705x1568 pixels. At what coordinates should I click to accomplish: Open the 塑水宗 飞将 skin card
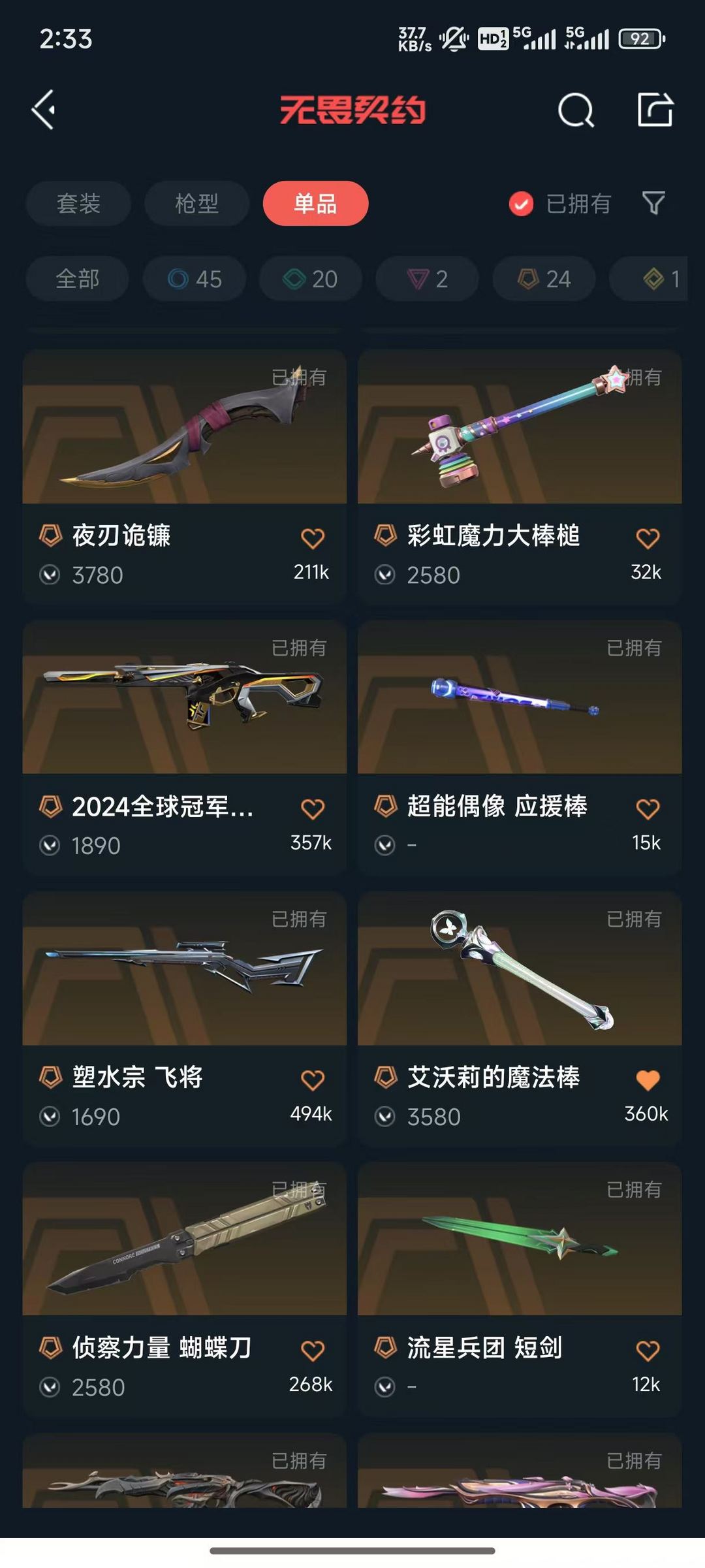coord(184,1018)
